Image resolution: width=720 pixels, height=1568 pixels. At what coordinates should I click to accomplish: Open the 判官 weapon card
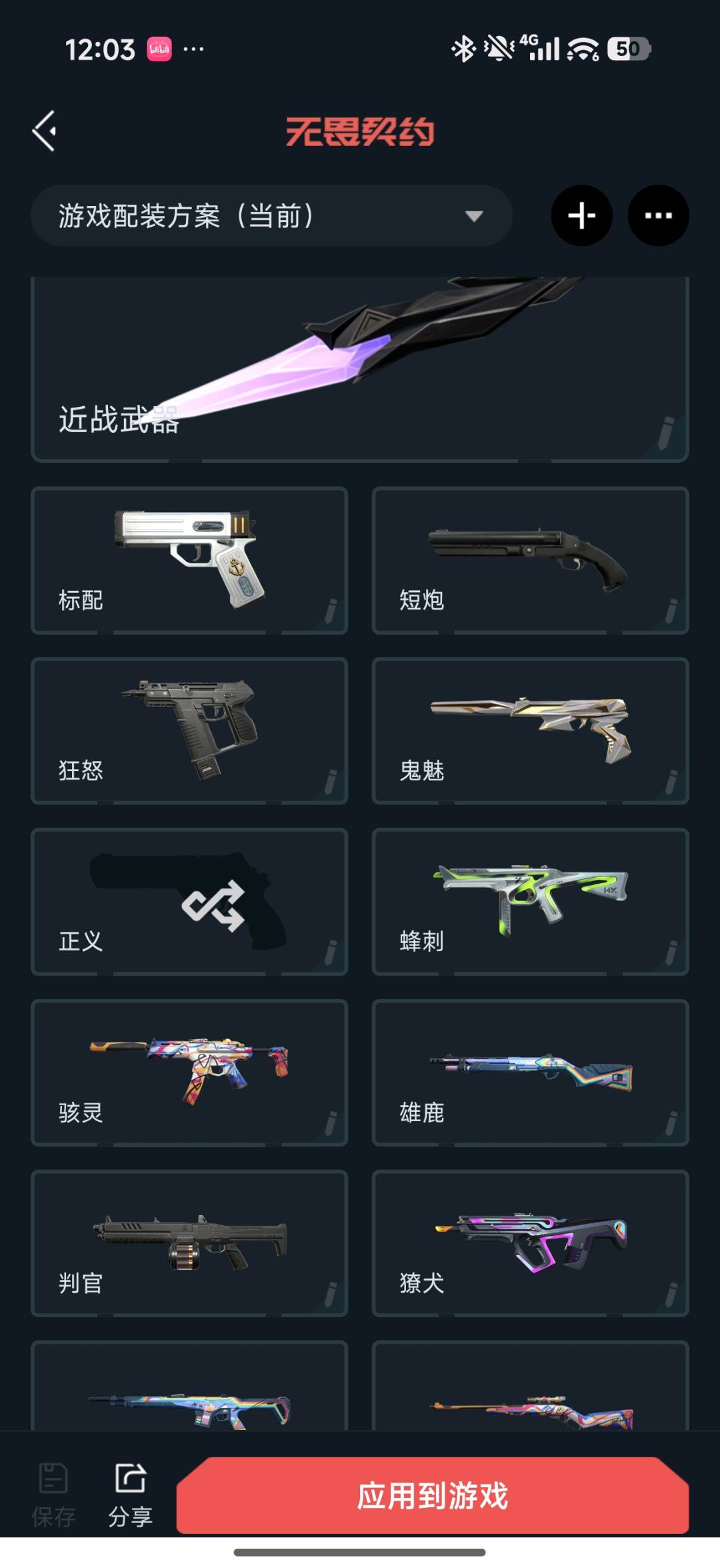(x=189, y=1243)
